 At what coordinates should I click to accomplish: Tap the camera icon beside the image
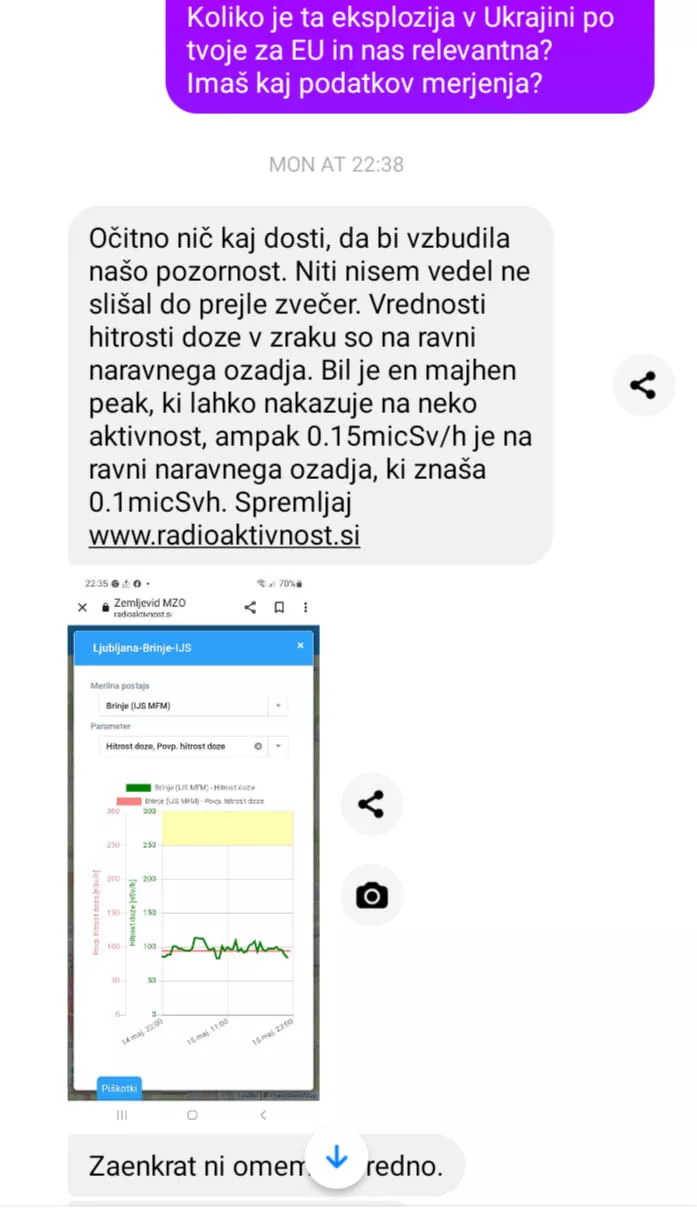371,895
